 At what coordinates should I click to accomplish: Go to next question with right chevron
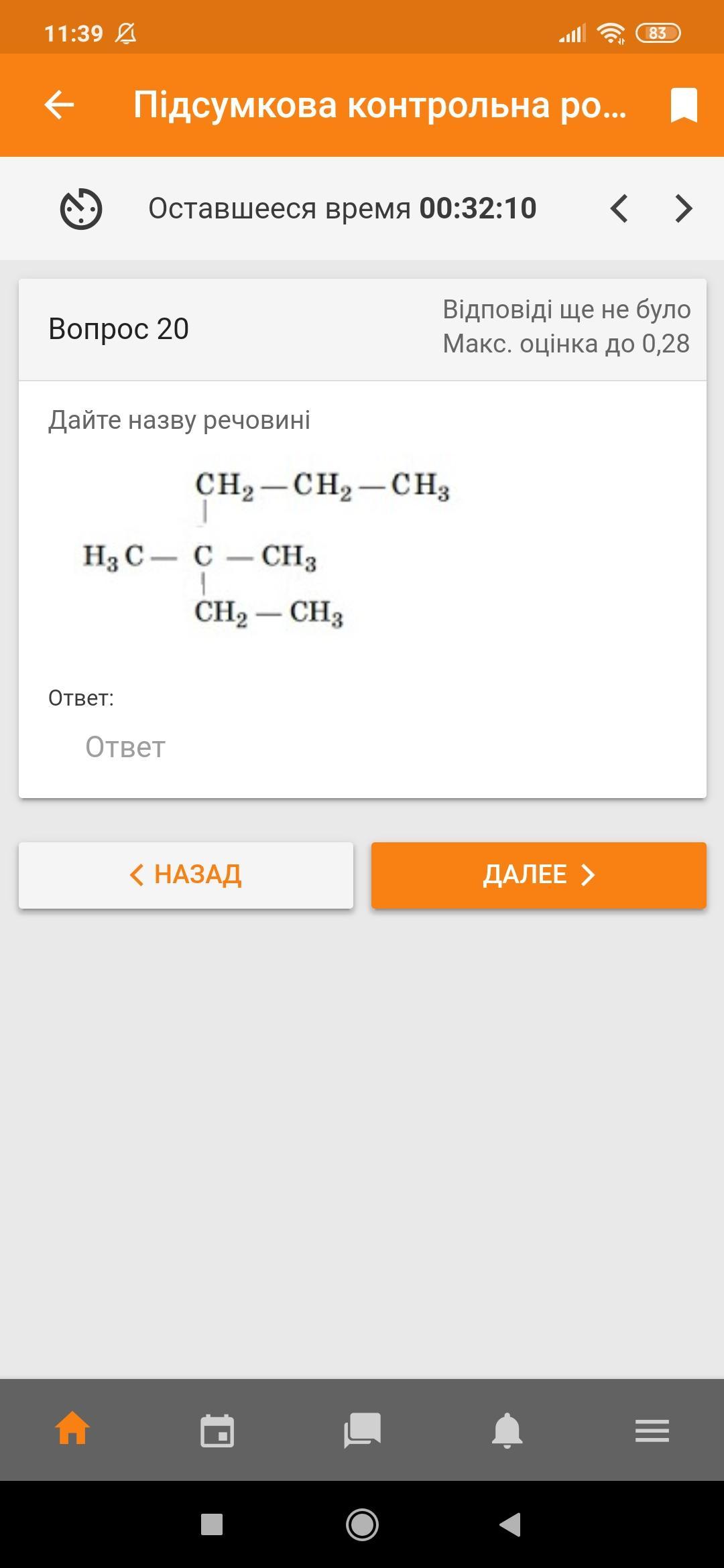pyautogui.click(x=683, y=208)
